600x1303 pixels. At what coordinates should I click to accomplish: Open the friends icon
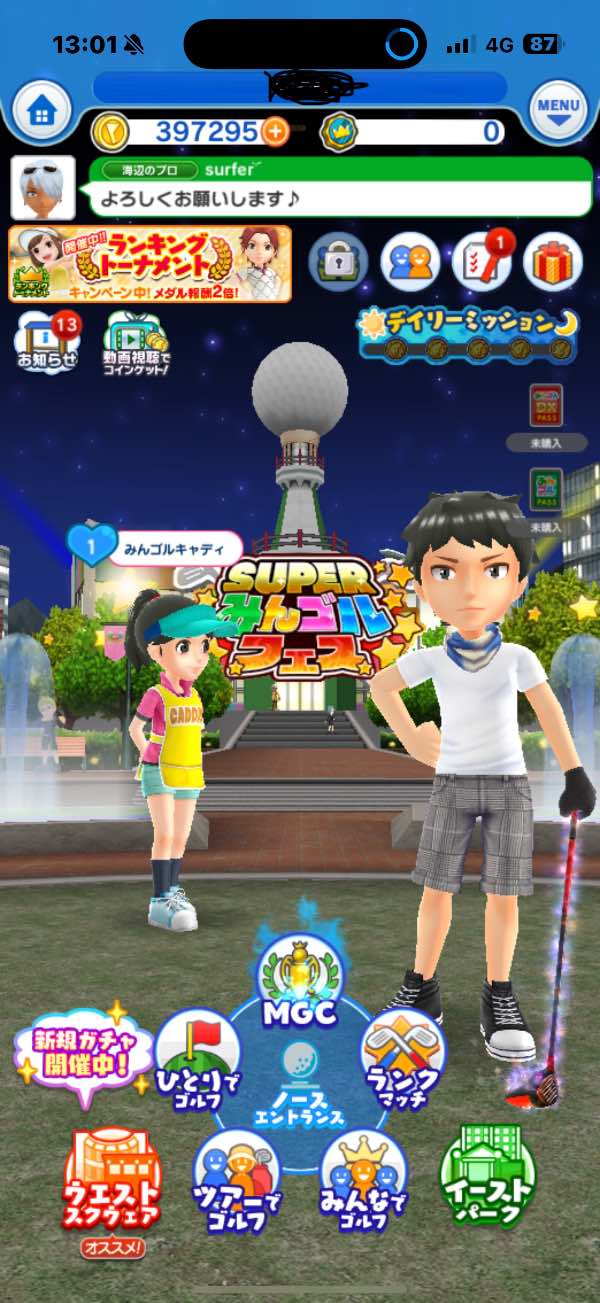click(x=410, y=262)
